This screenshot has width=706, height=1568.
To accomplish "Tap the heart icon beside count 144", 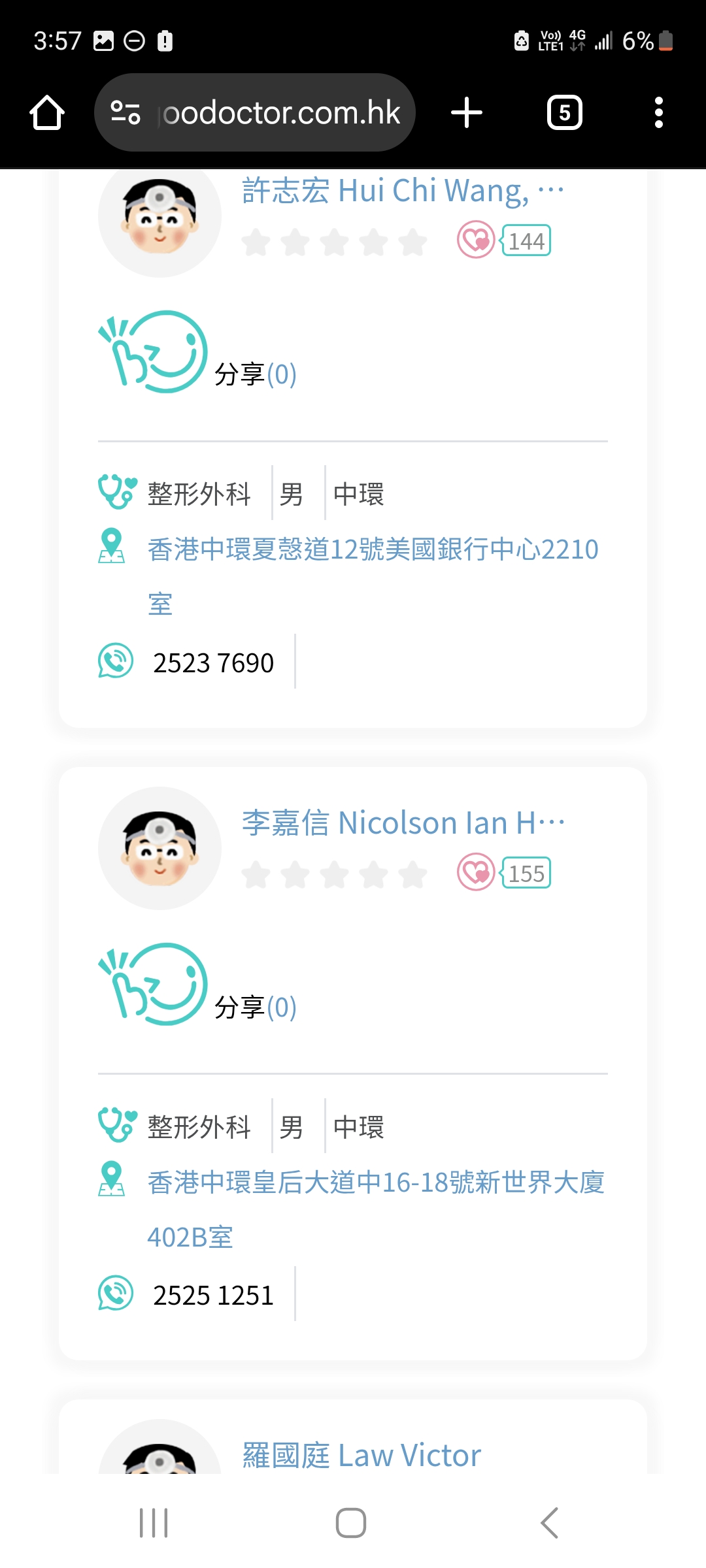I will [475, 240].
